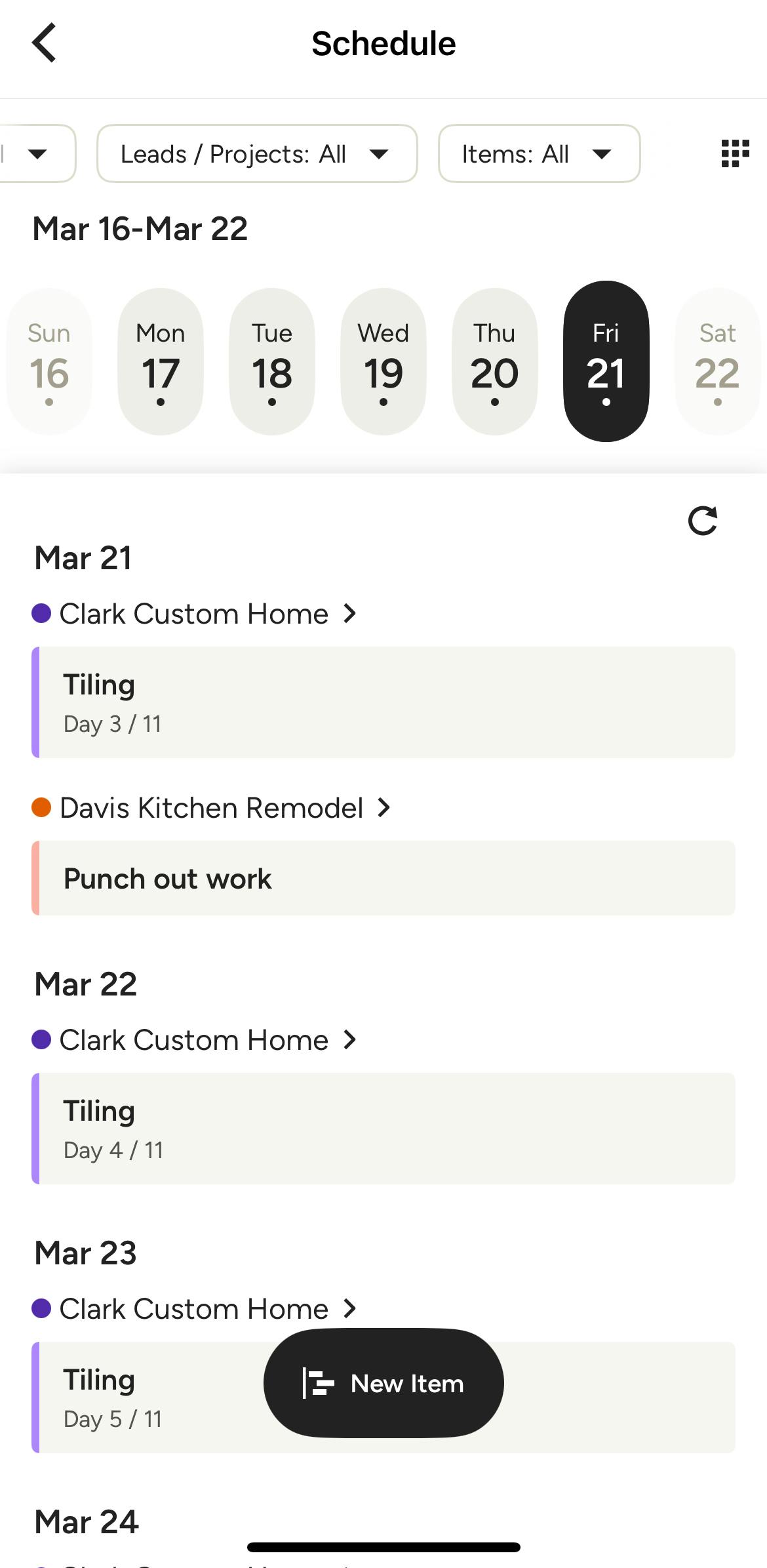Viewport: 767px width, 1568px height.
Task: Open the Punch out work item
Action: click(383, 878)
